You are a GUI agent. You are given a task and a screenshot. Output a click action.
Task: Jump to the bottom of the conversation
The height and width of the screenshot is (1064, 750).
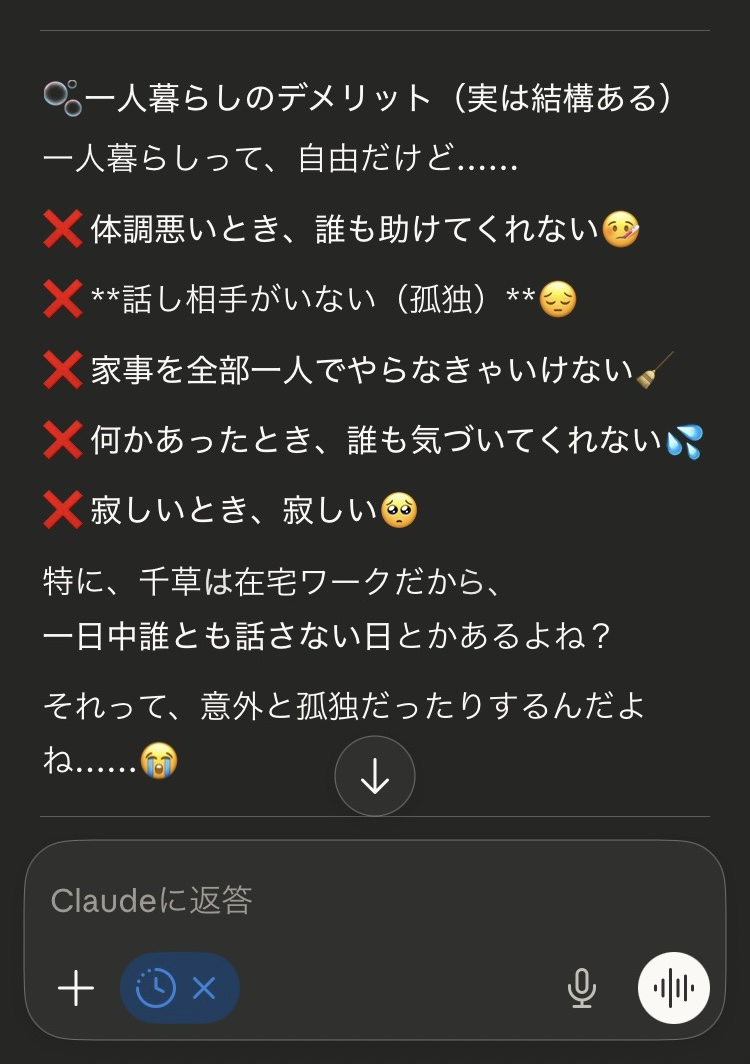click(x=375, y=776)
